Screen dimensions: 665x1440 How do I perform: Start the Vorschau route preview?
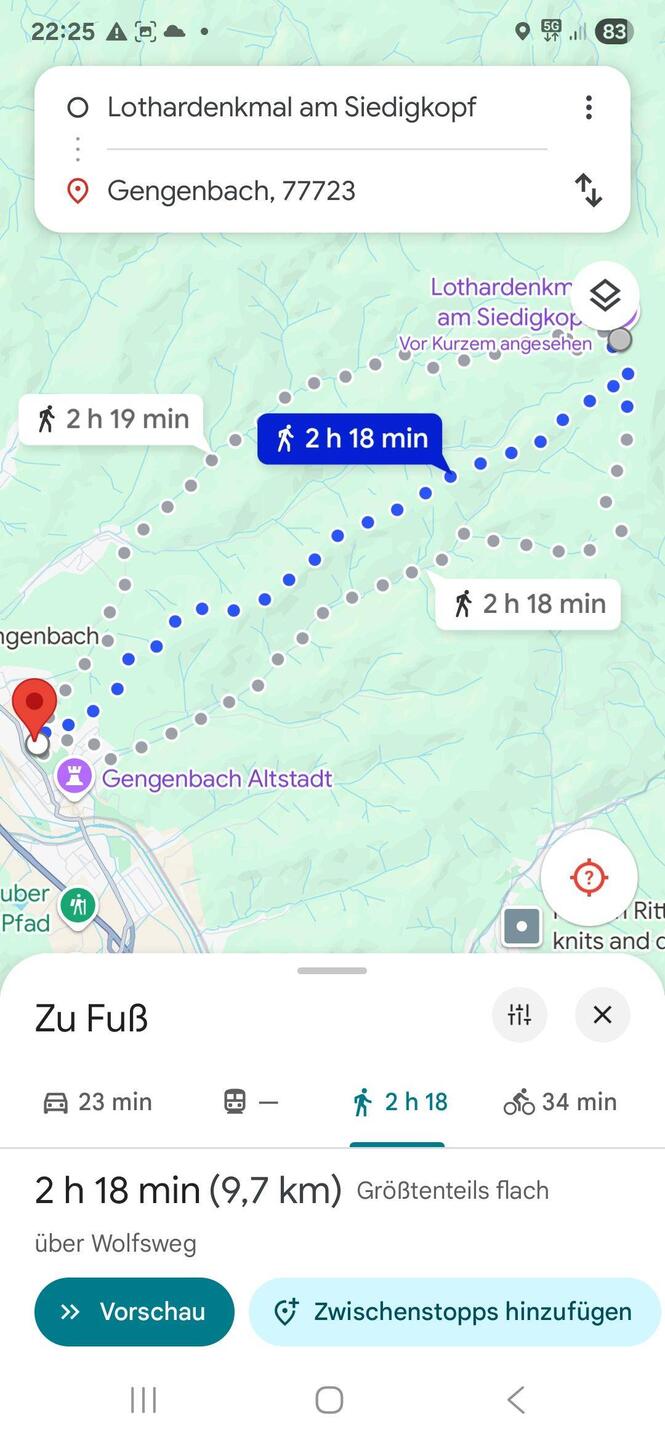click(x=134, y=1311)
